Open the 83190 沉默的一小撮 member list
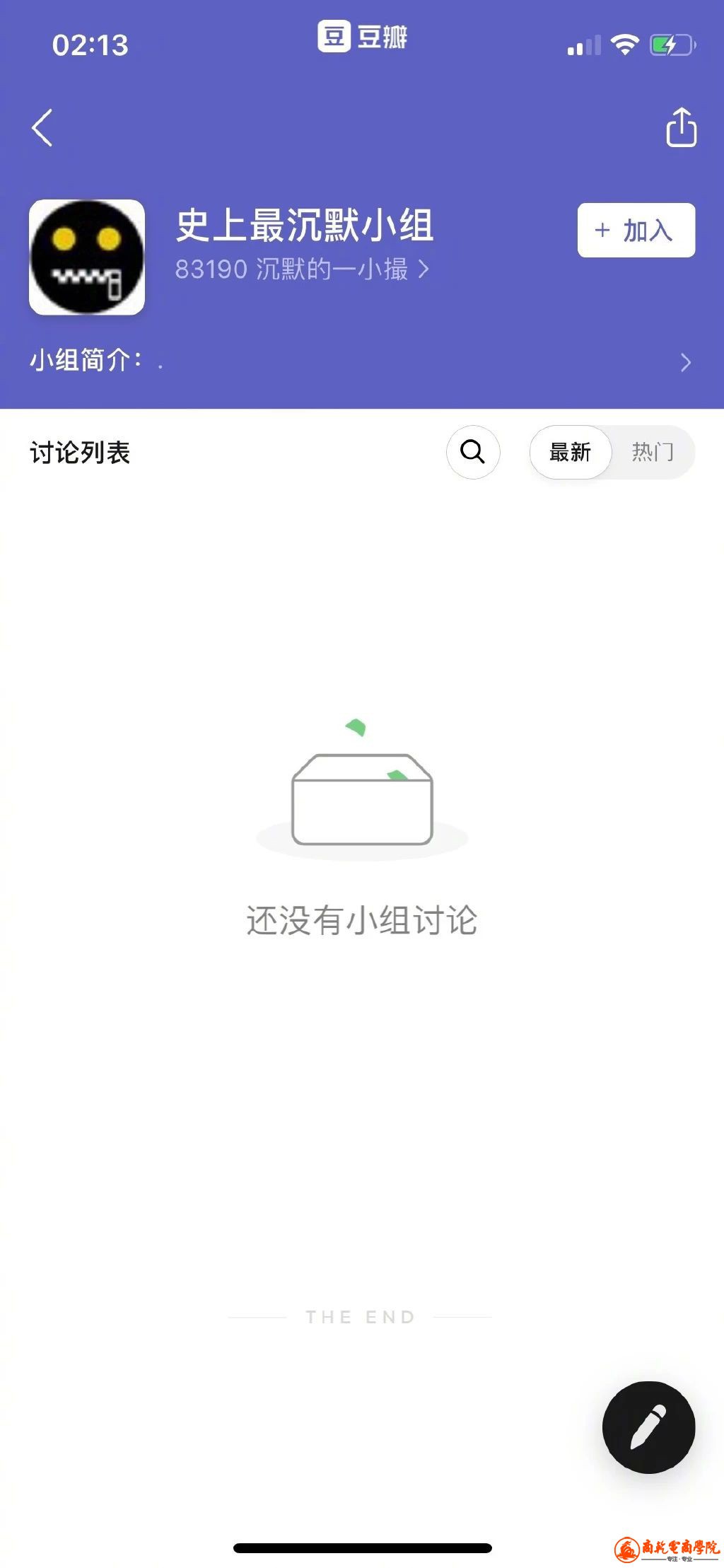Viewport: 724px width, 1568px height. pos(302,269)
